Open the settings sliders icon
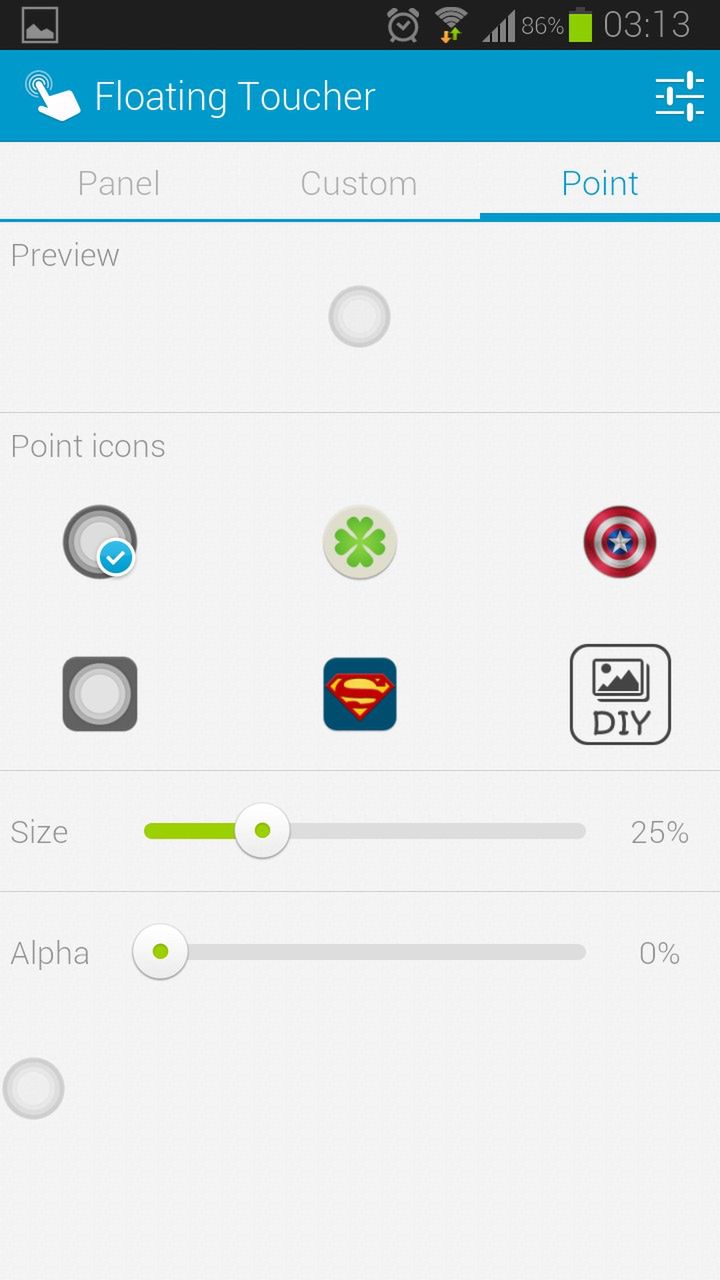This screenshot has height=1280, width=720. 680,97
